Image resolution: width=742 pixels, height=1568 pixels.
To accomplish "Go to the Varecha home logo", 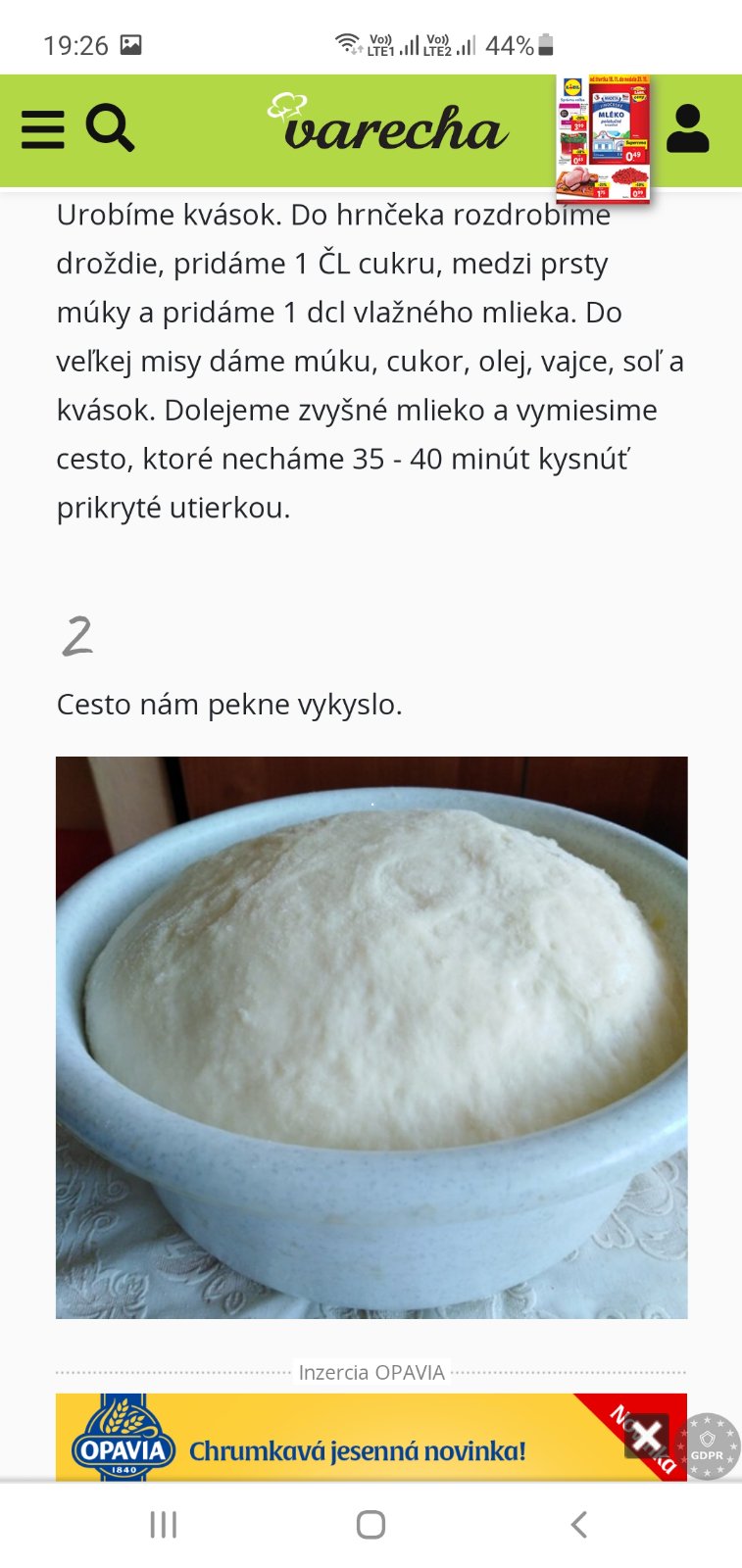I will coord(388,125).
